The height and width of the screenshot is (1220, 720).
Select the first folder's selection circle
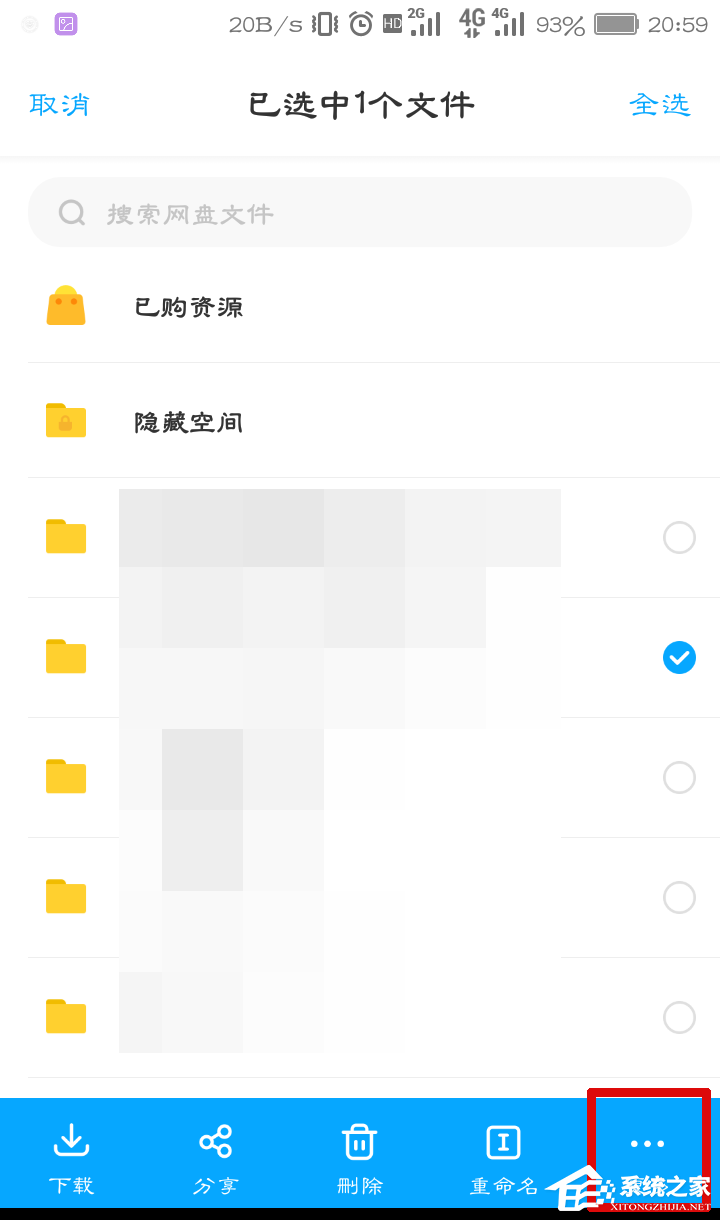point(679,537)
